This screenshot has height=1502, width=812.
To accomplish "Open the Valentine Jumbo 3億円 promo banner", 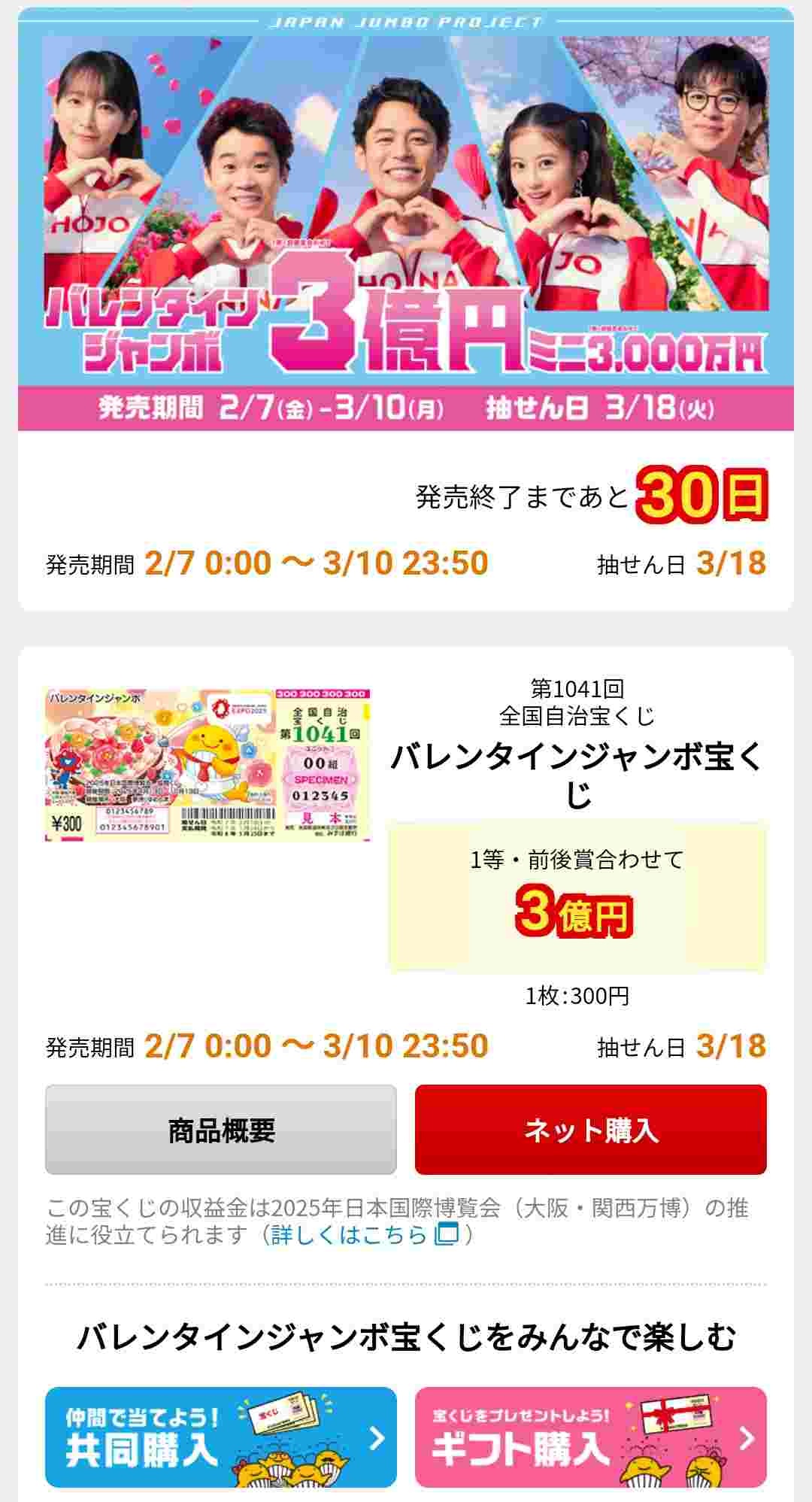I will pyautogui.click(x=406, y=218).
